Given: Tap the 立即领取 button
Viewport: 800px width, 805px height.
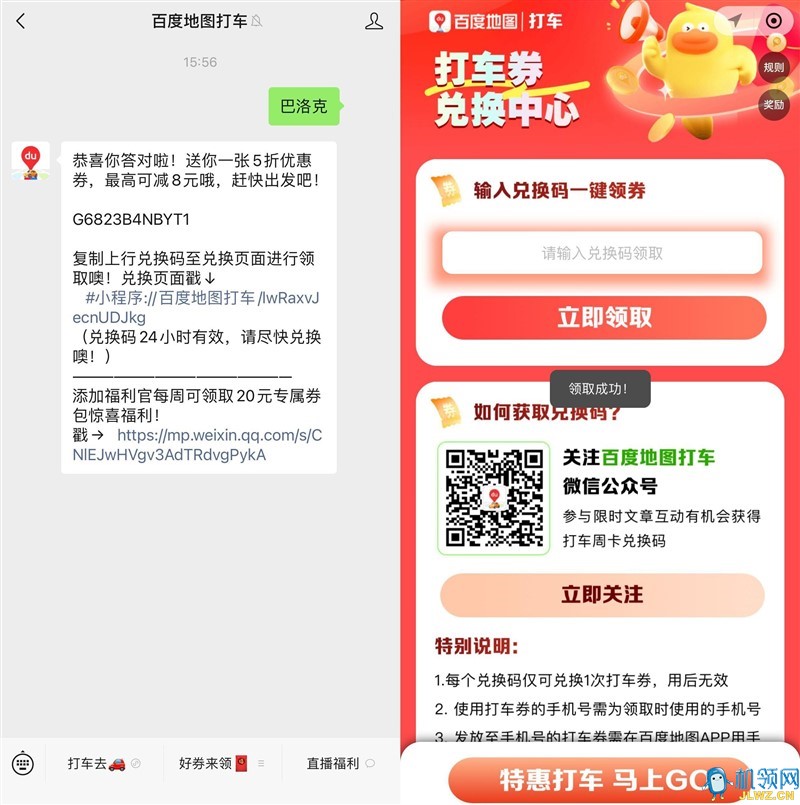Looking at the screenshot, I should 604,318.
